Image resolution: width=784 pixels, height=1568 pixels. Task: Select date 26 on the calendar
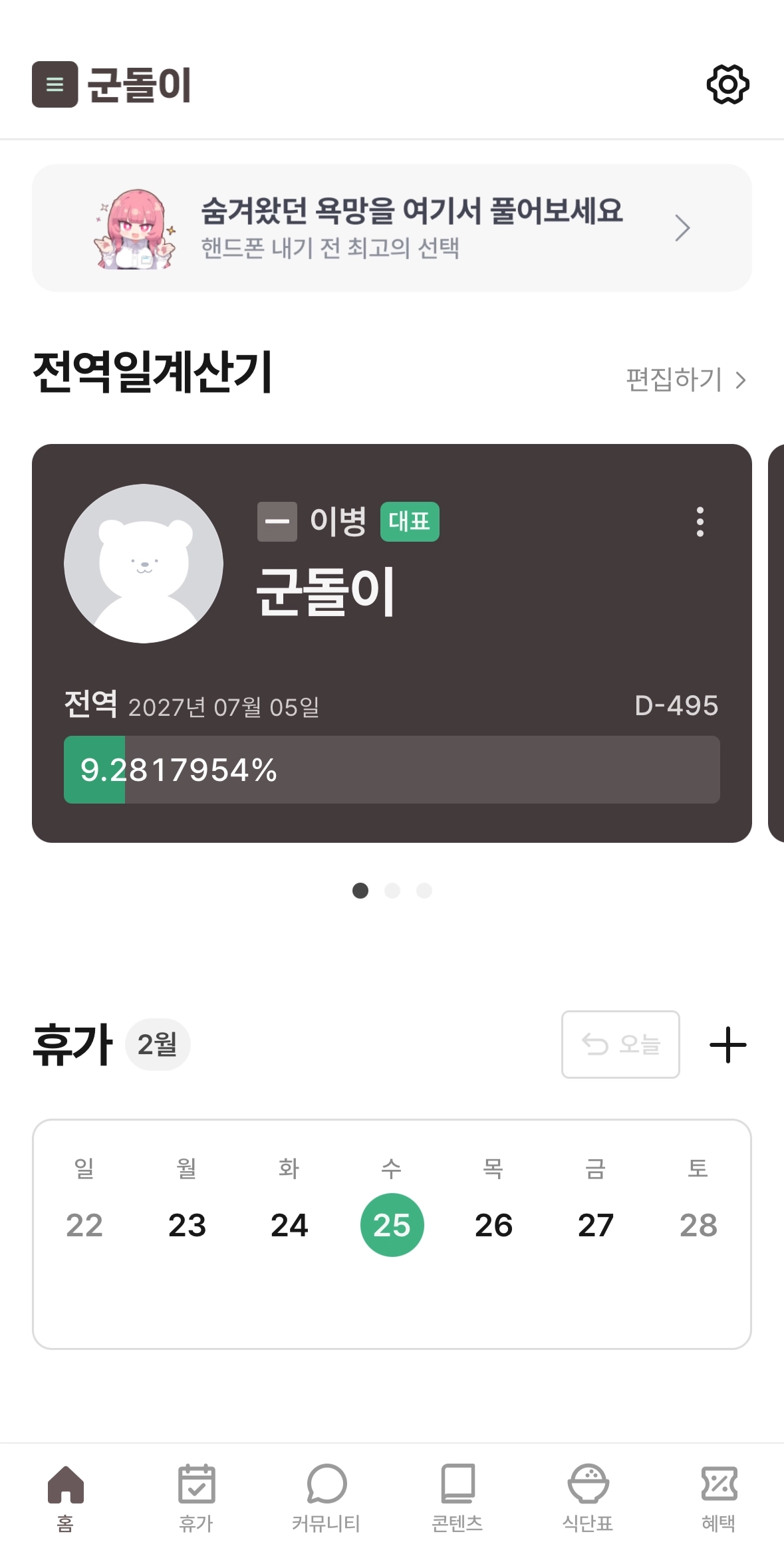pyautogui.click(x=493, y=1225)
